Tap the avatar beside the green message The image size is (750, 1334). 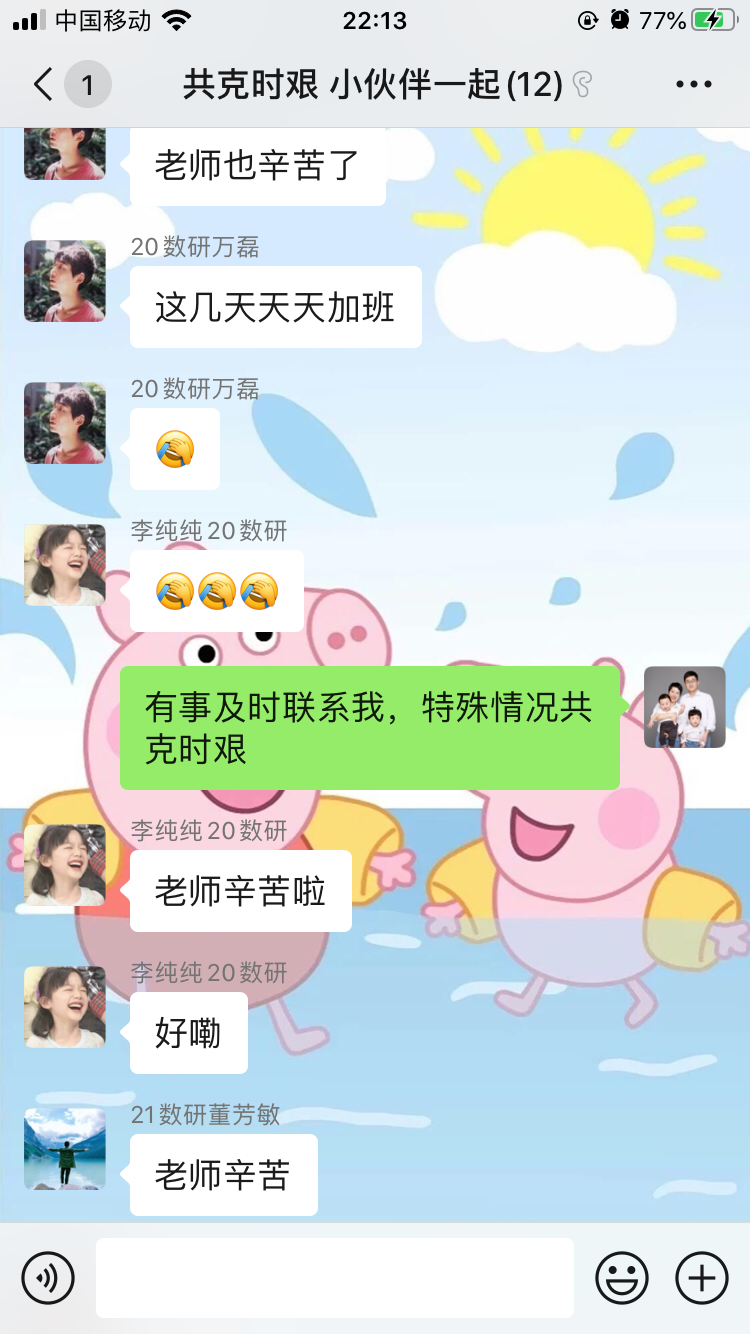click(684, 707)
